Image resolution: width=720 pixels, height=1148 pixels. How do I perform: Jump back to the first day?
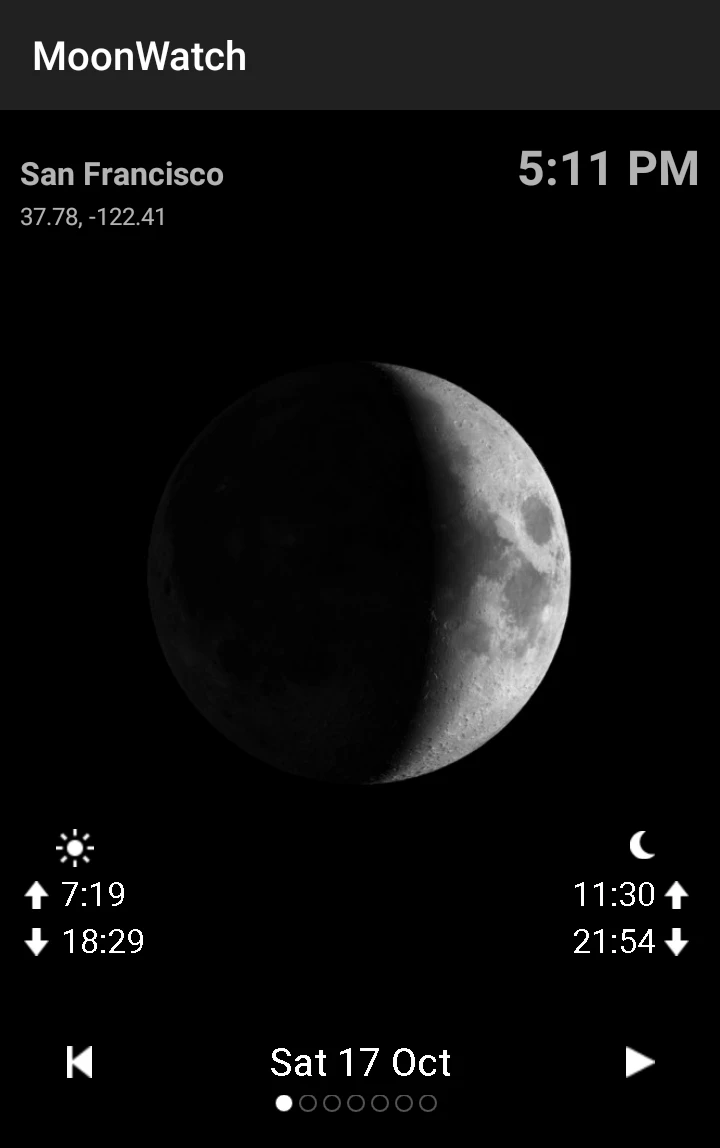point(79,1062)
